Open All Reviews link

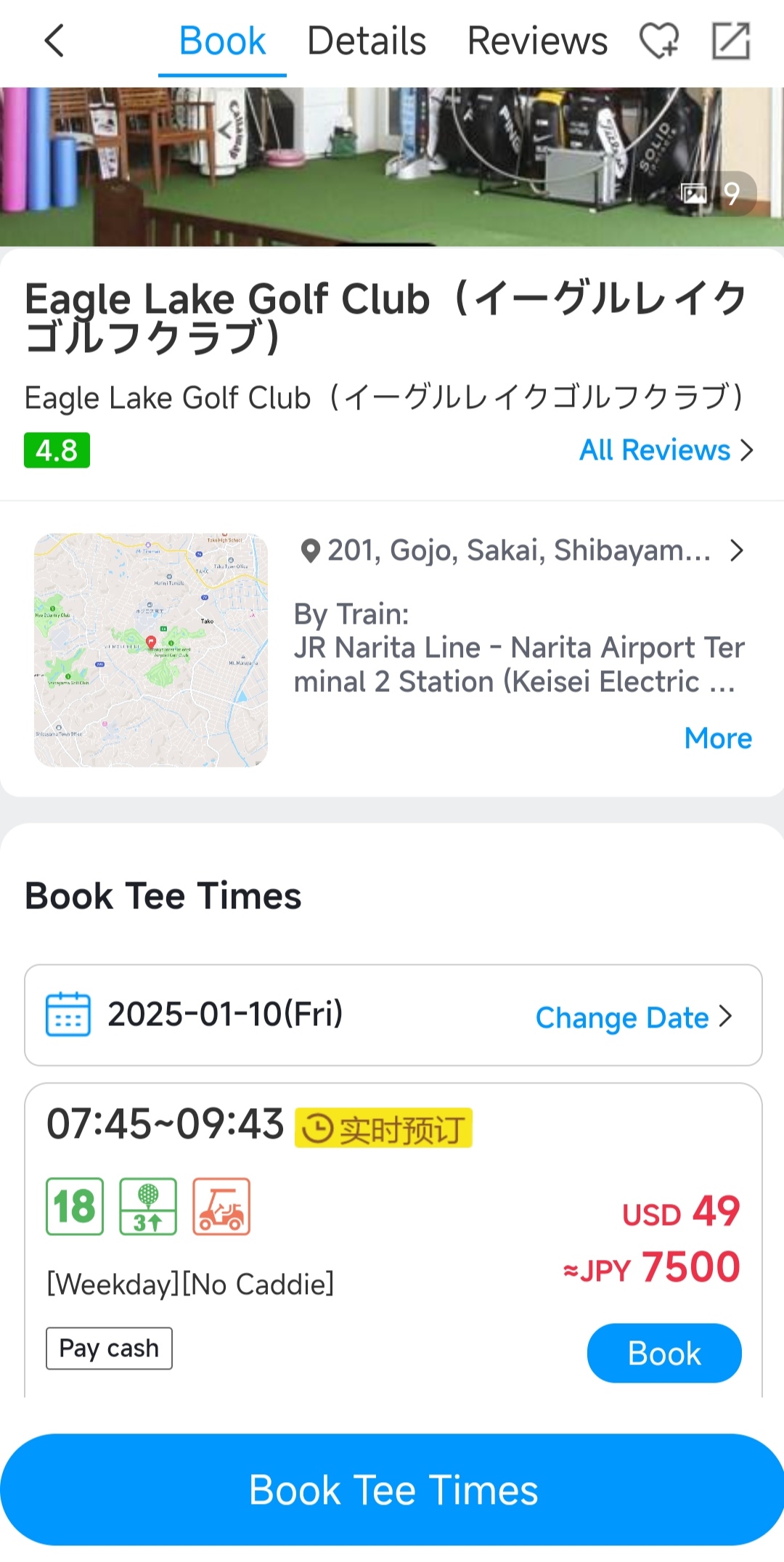(x=665, y=450)
